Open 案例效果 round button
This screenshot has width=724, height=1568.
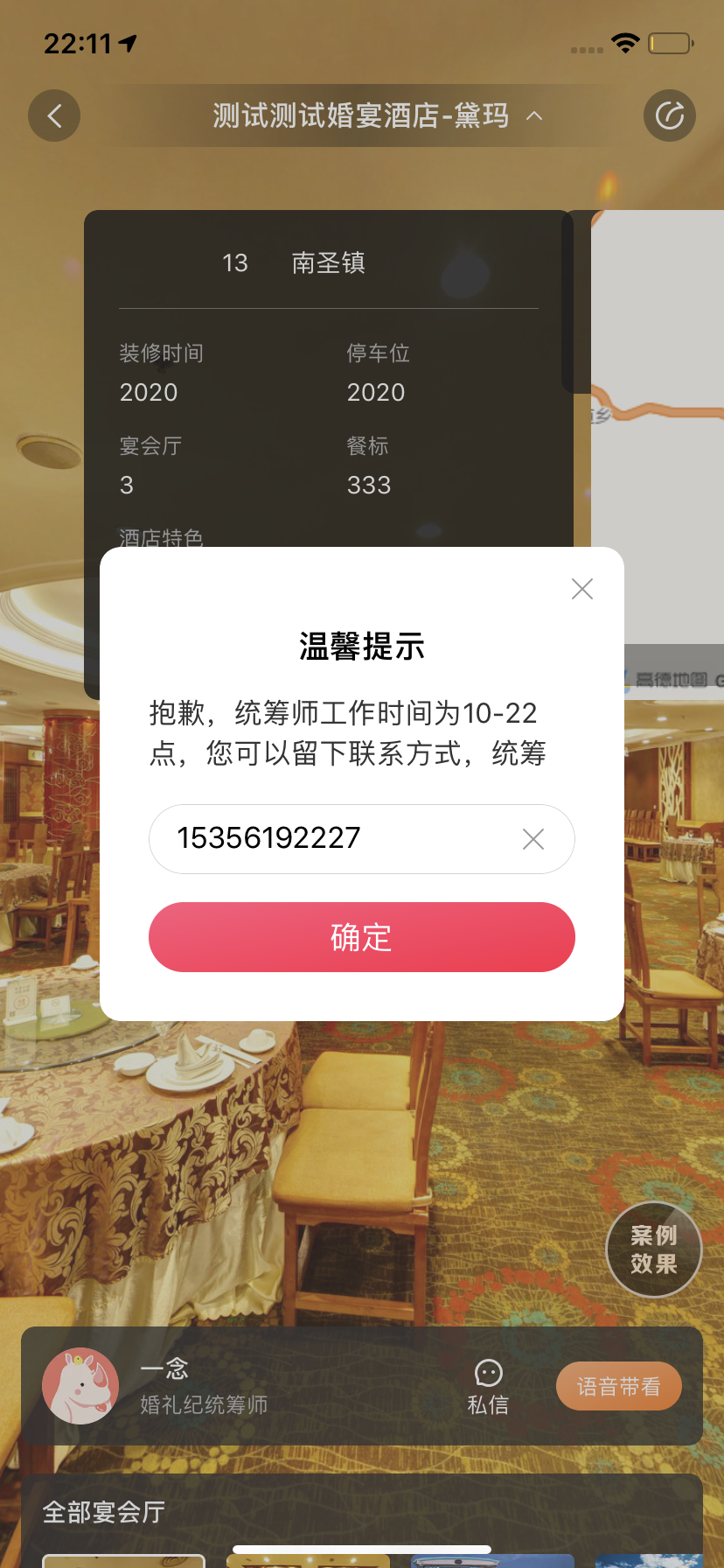coord(654,1249)
